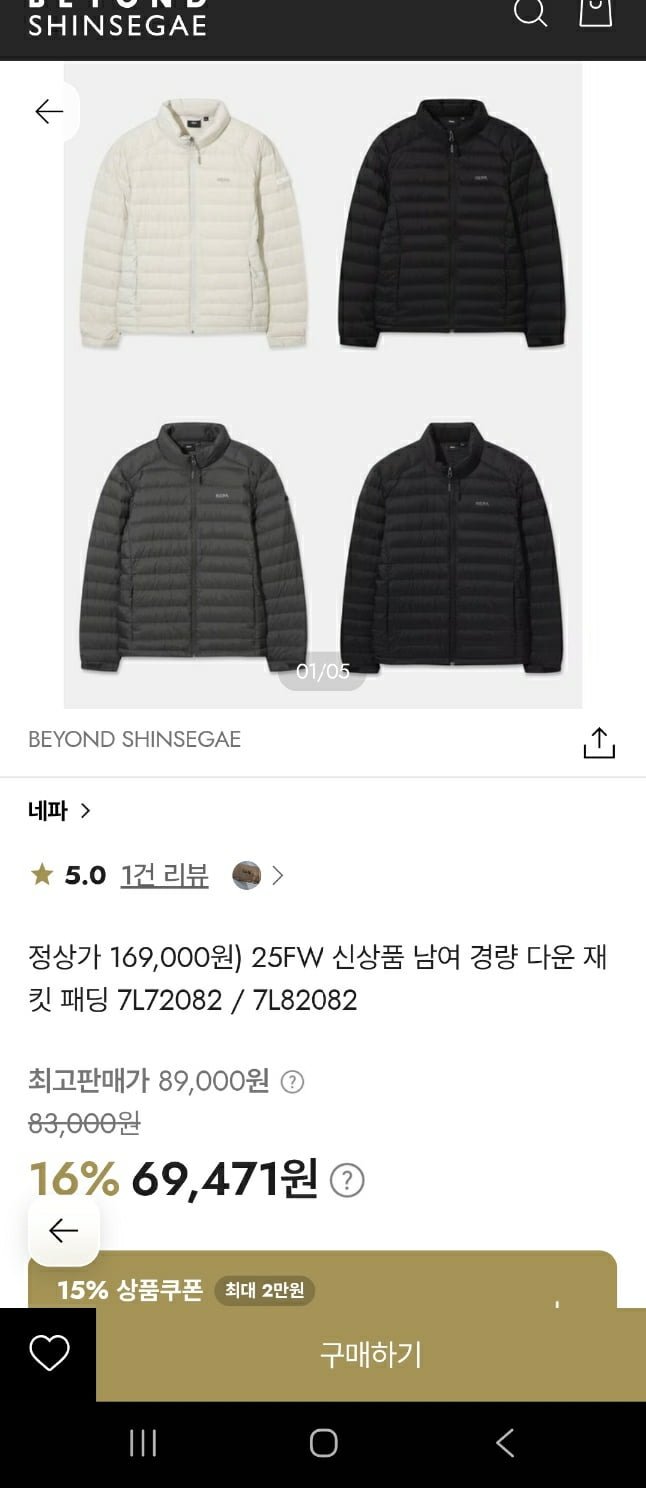Share this product
646x1488 pixels.
point(599,742)
